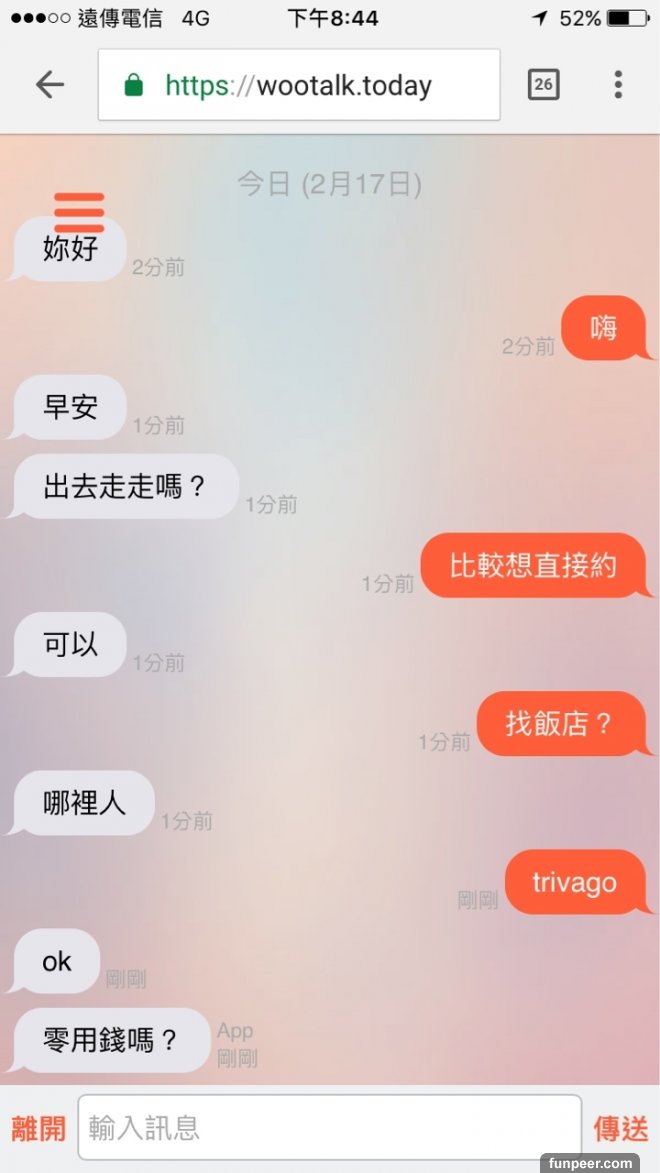Send the message with 傳送

point(621,1129)
